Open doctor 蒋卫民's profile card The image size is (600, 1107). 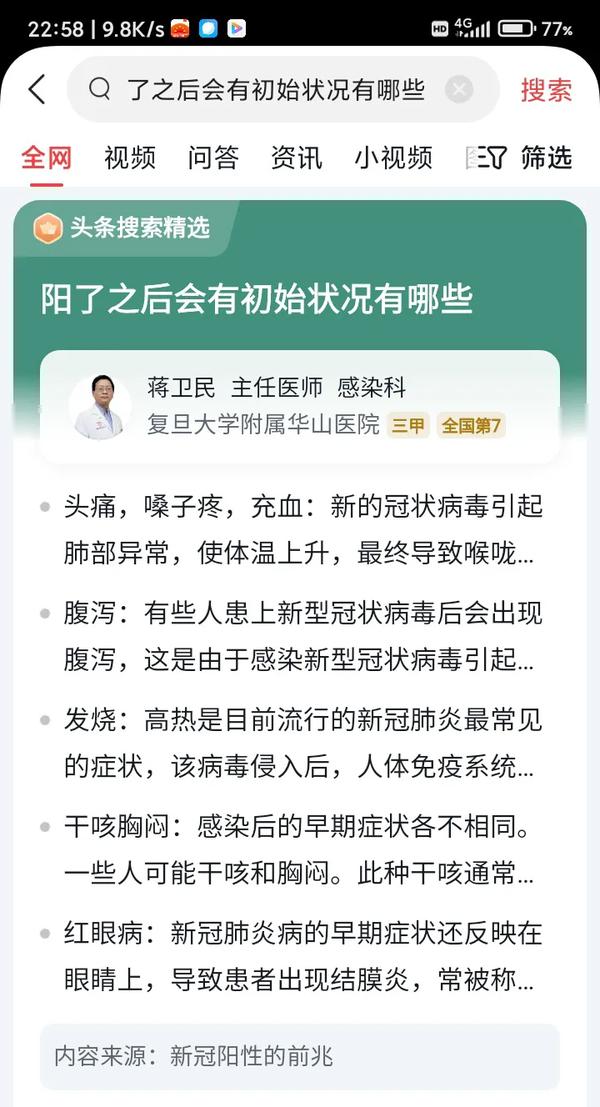pyautogui.click(x=300, y=406)
